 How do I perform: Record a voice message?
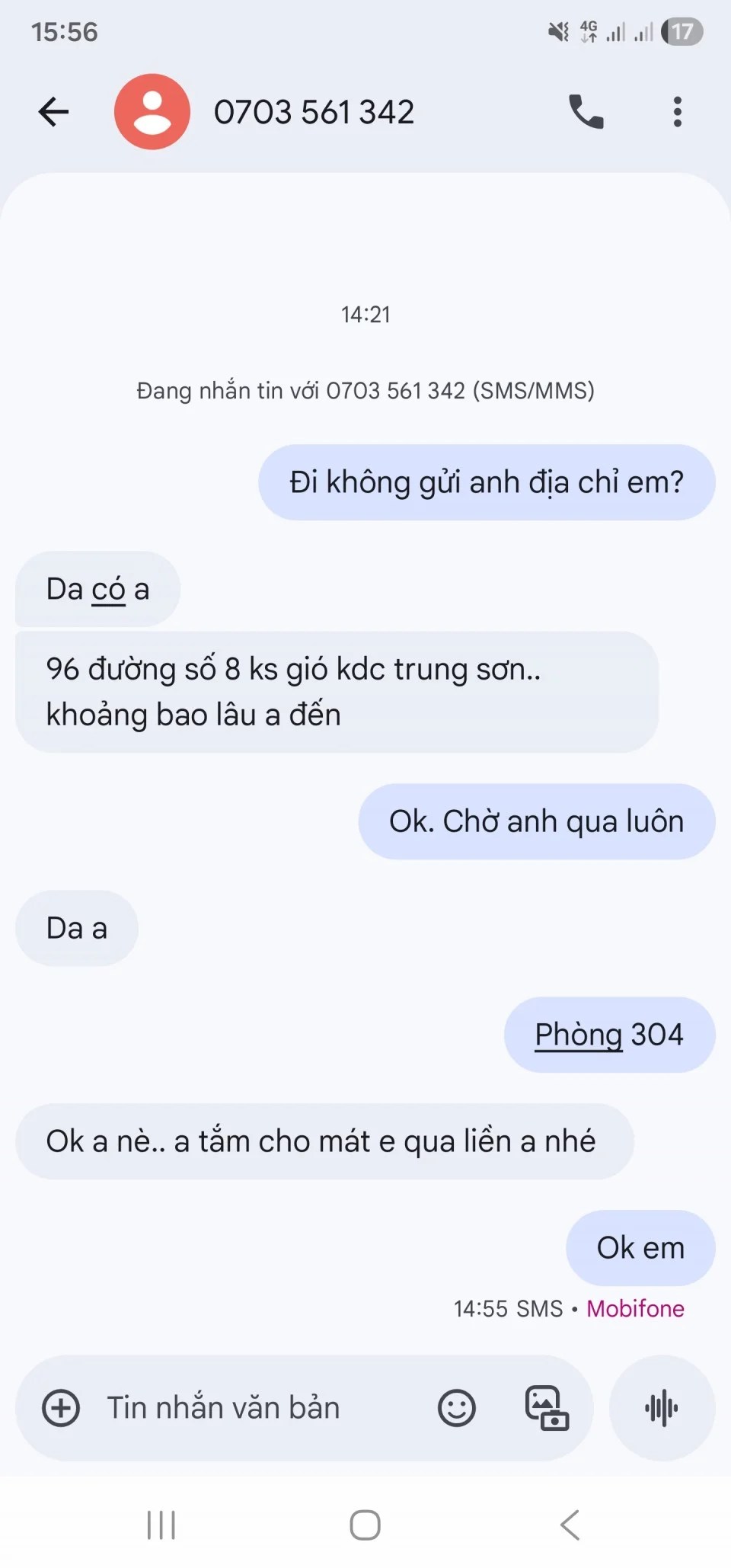[661, 1407]
